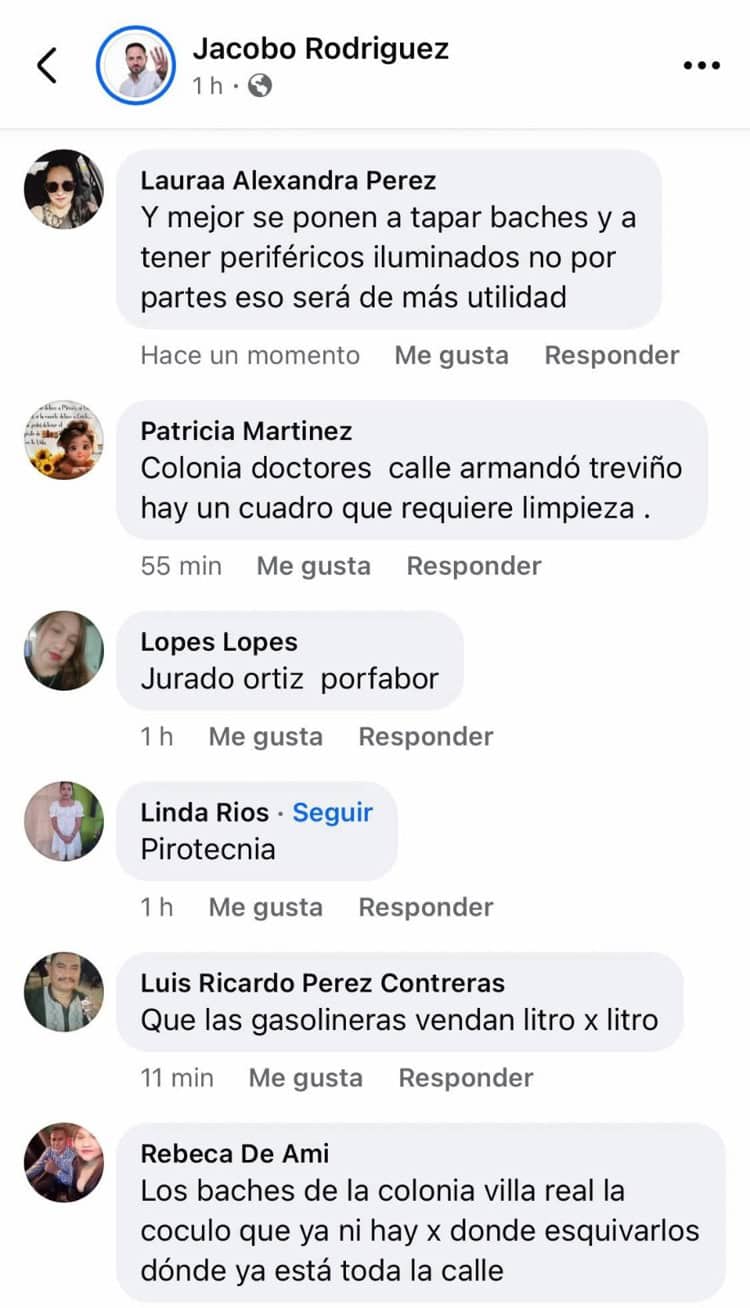
Task: Like Linda Rios' Pirotecnia comment
Action: pyautogui.click(x=265, y=907)
